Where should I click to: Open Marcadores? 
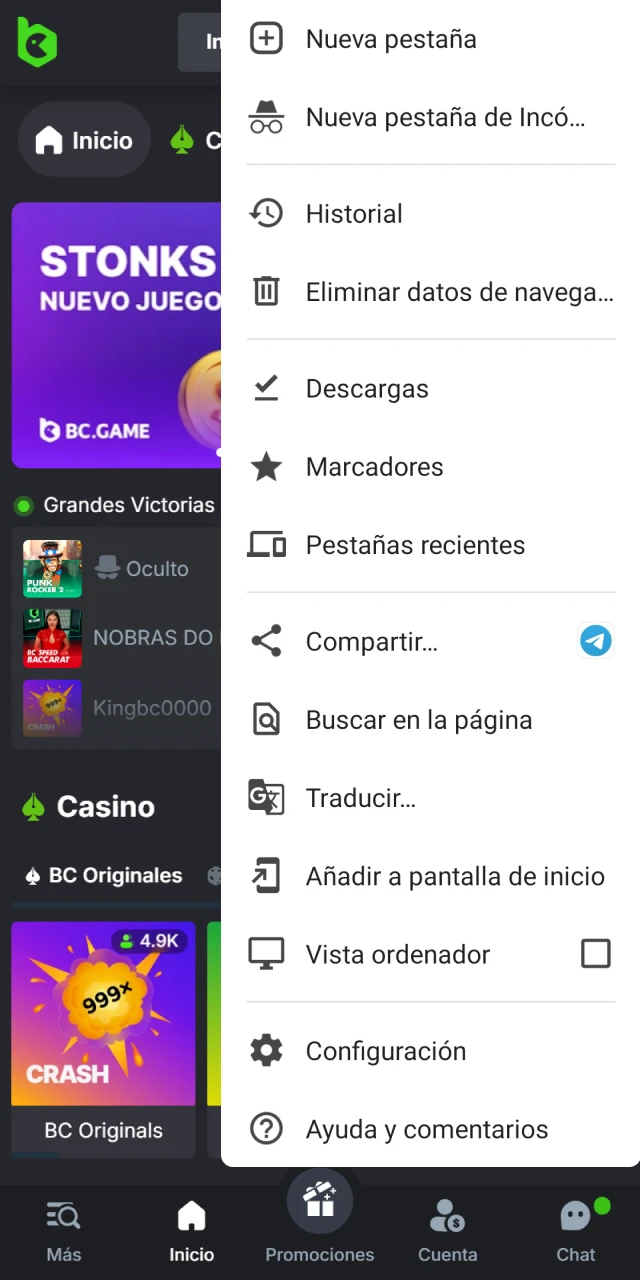[374, 467]
